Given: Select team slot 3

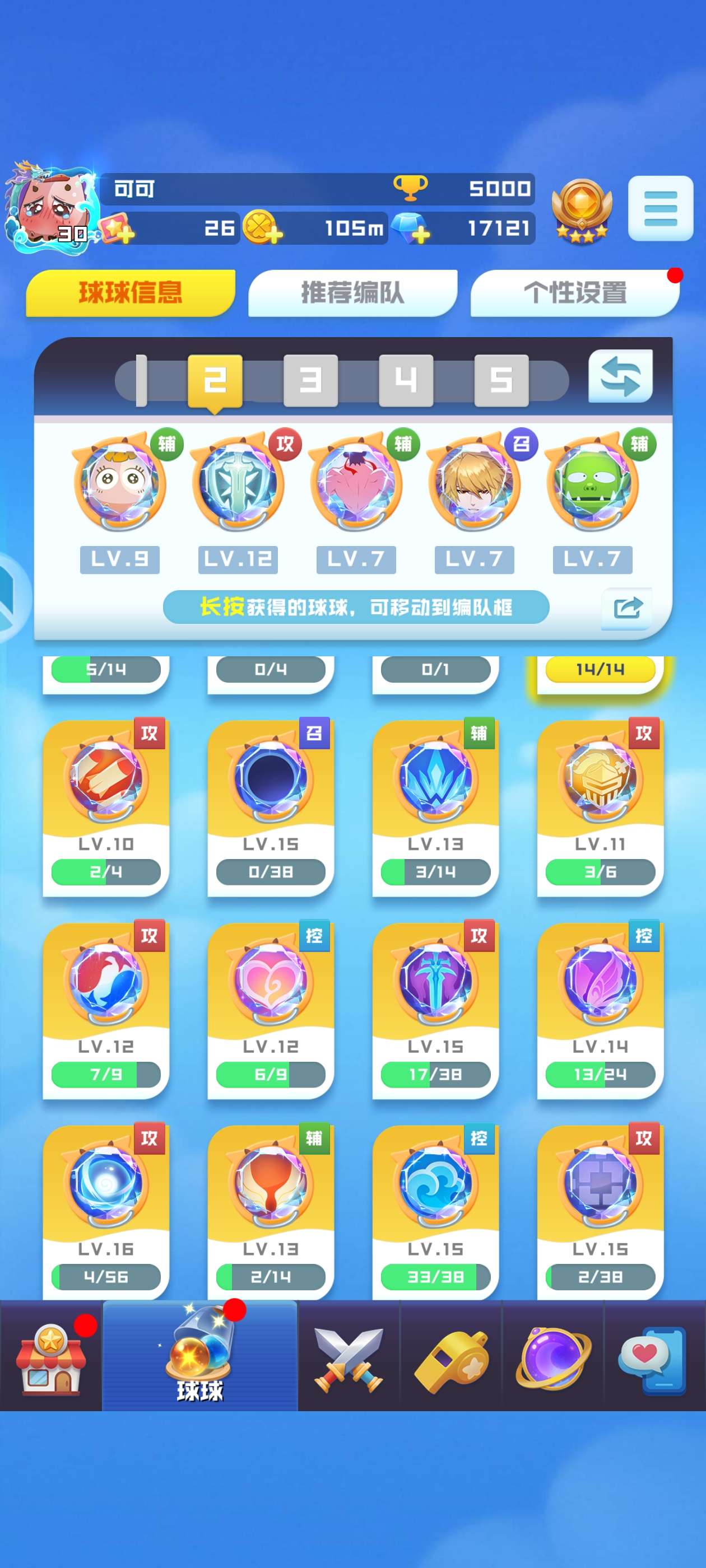Looking at the screenshot, I should coord(310,380).
